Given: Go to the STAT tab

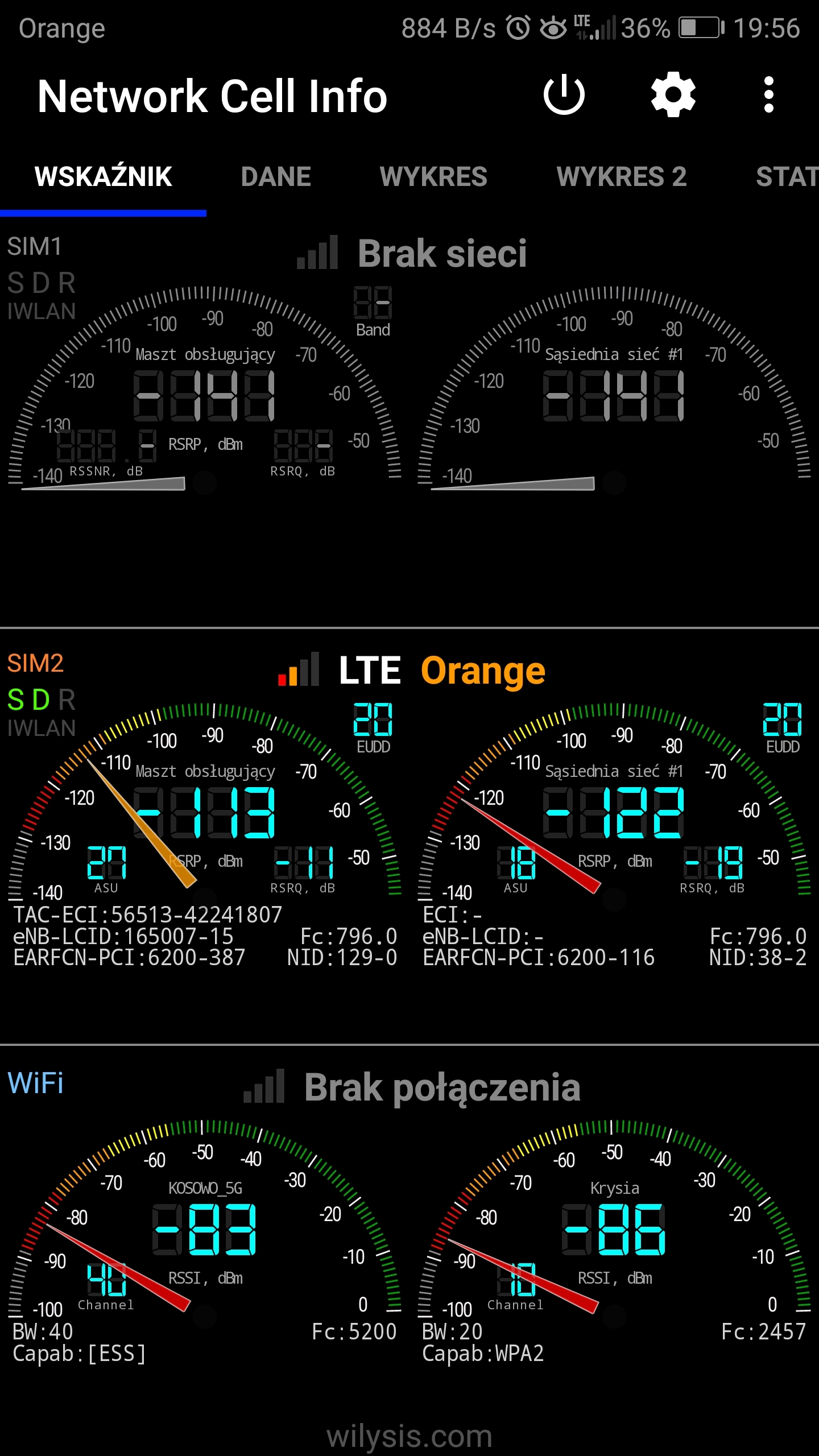Looking at the screenshot, I should click(x=787, y=177).
